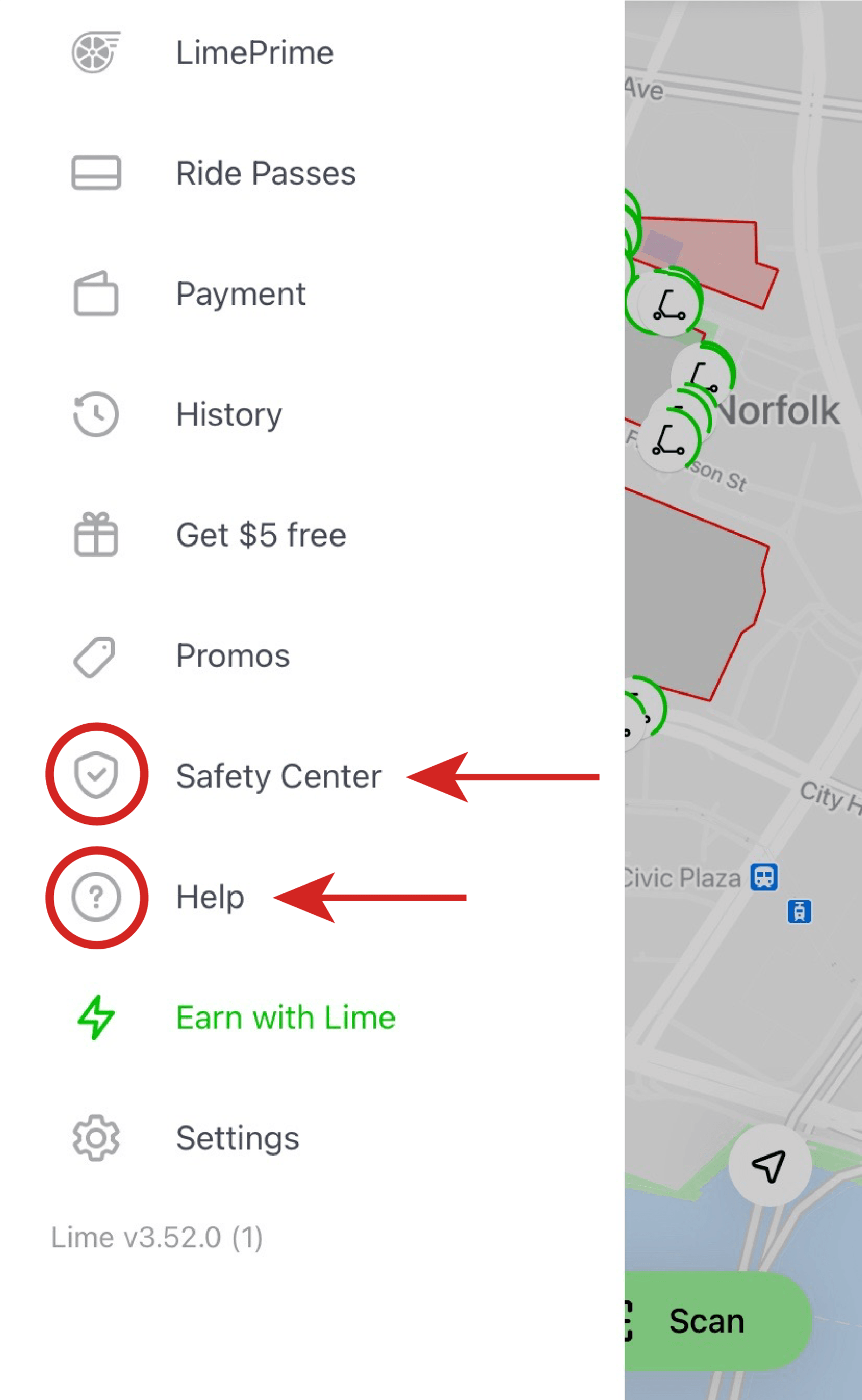Open Settings

[237, 1138]
